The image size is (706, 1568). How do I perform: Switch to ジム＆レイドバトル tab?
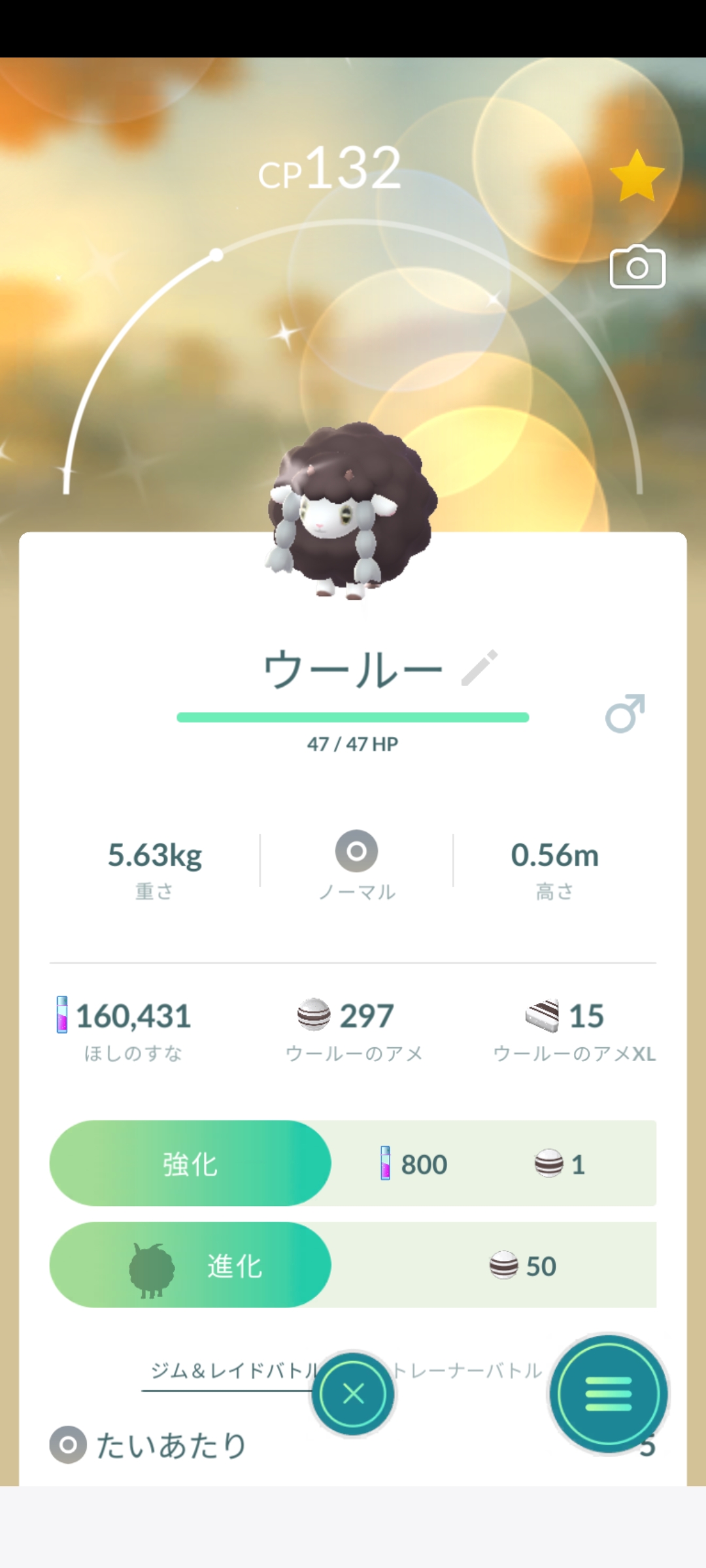click(232, 1371)
